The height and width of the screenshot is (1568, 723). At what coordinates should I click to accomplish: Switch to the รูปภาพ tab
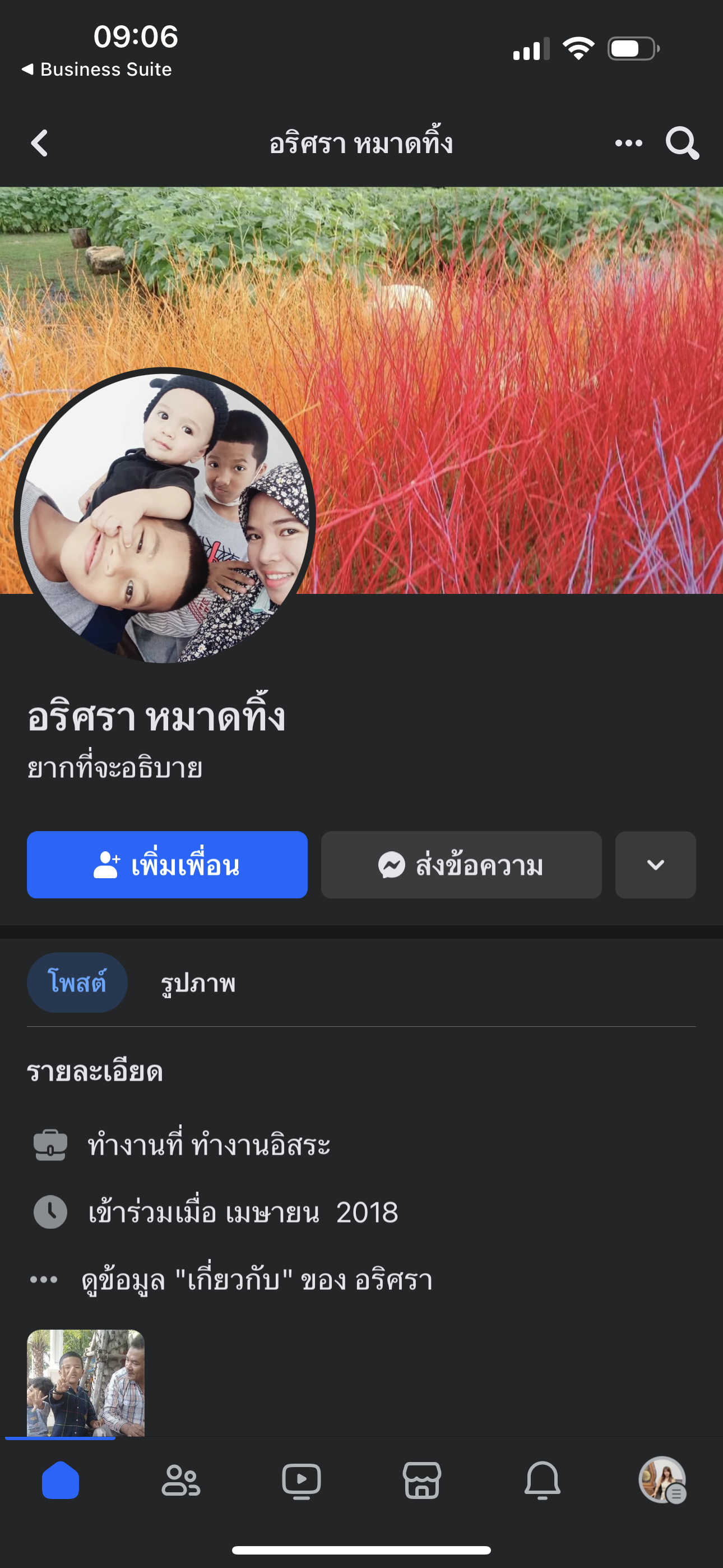coord(198,983)
